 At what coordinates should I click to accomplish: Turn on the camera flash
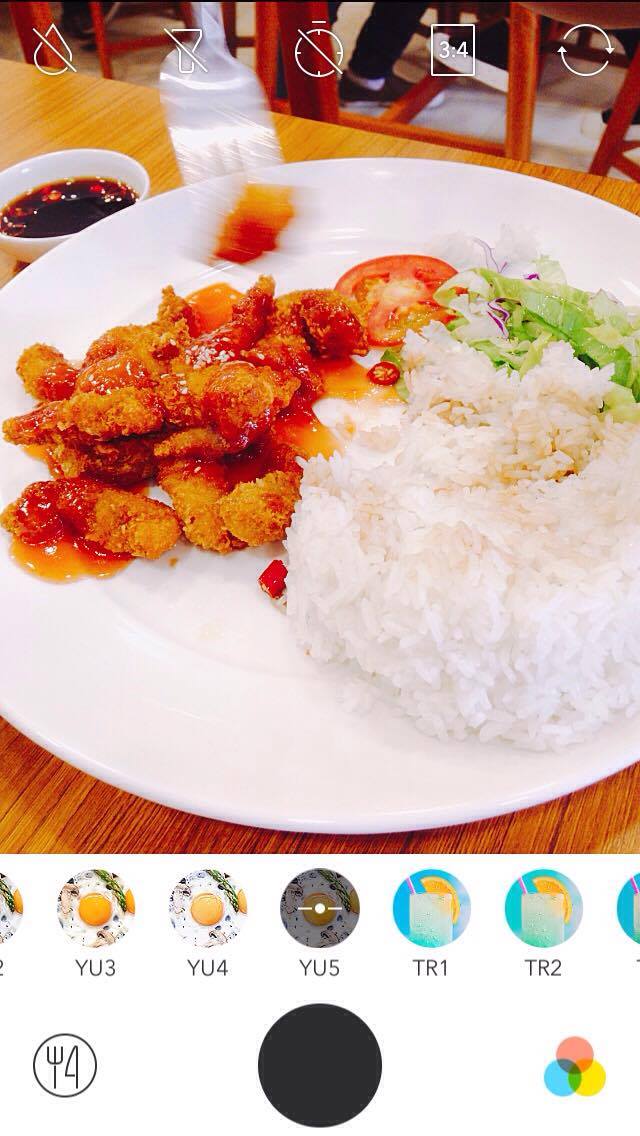click(x=185, y=50)
